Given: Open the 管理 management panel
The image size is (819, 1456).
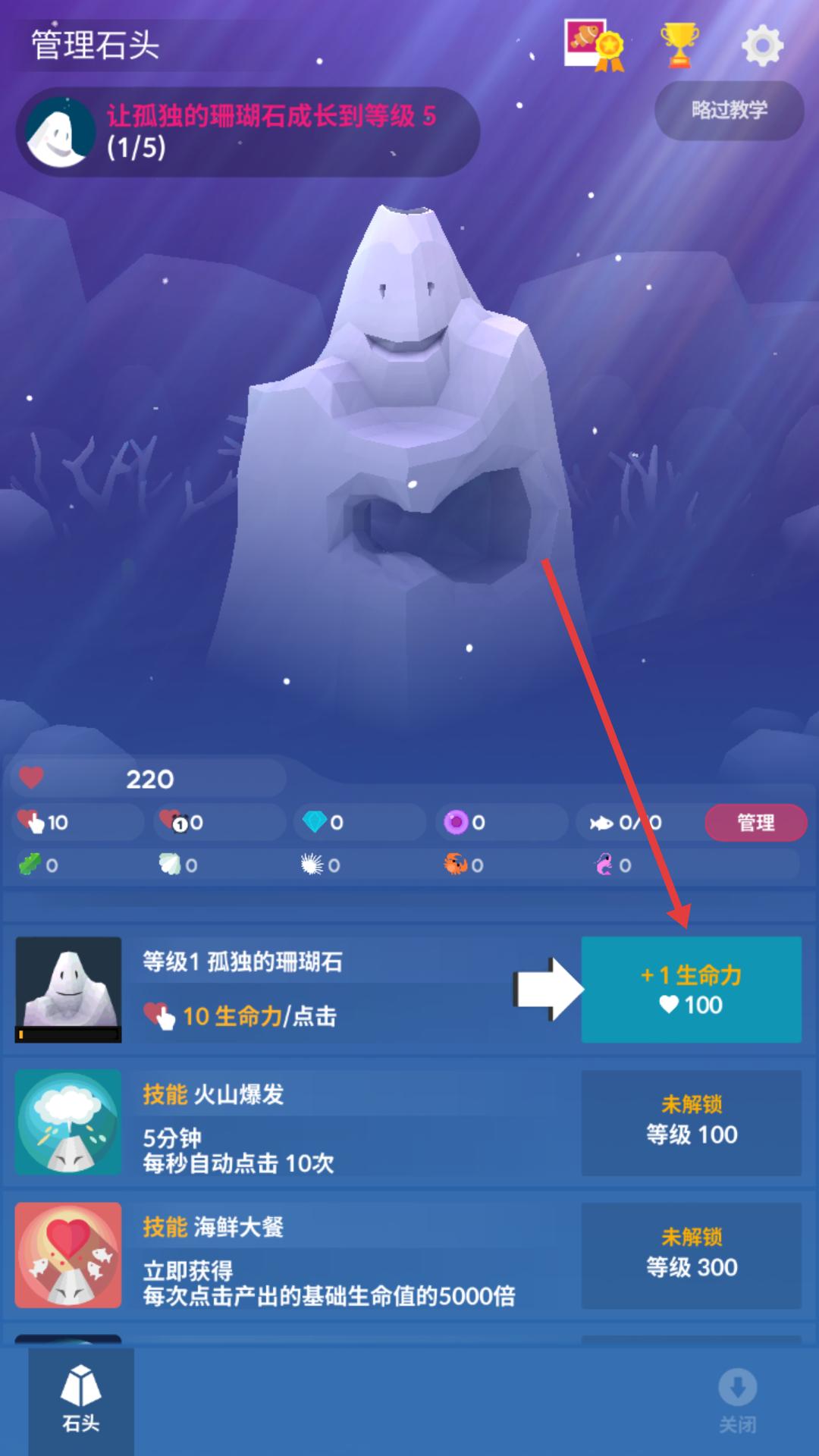Looking at the screenshot, I should click(x=755, y=821).
